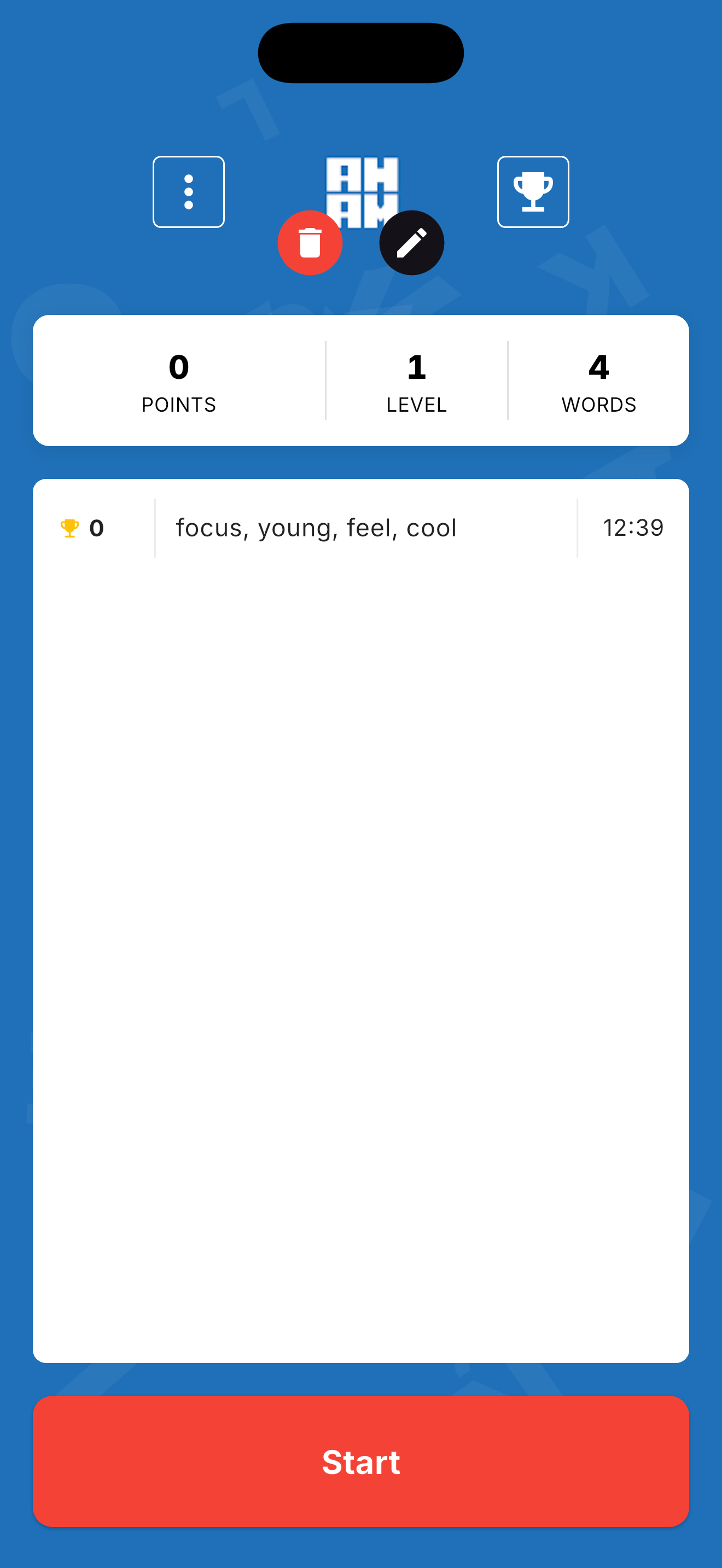Tap the LEVEL counter showing 1
Viewport: 722px width, 1568px height.
[416, 382]
